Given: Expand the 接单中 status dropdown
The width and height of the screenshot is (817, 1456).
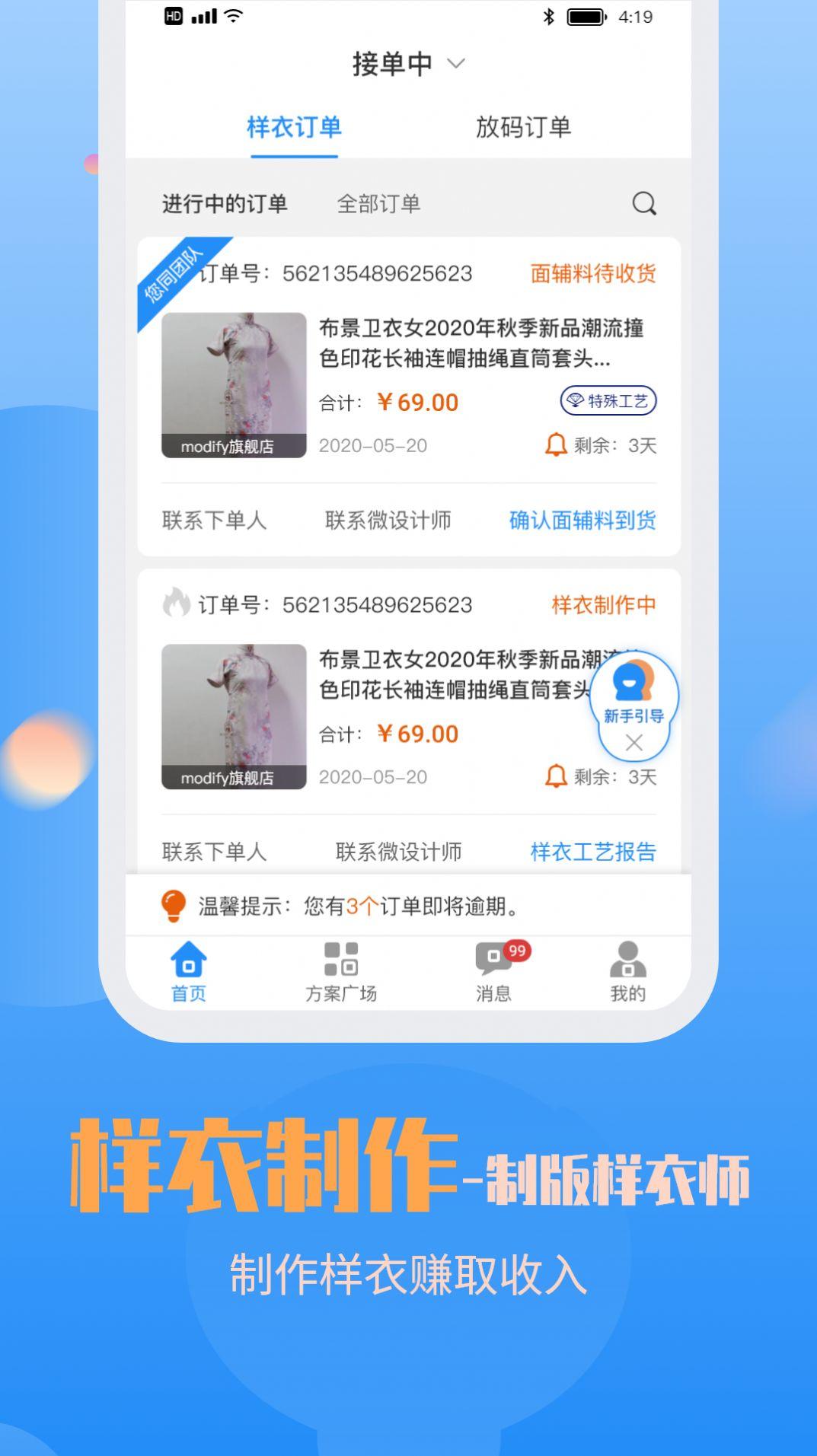Looking at the screenshot, I should tap(406, 64).
